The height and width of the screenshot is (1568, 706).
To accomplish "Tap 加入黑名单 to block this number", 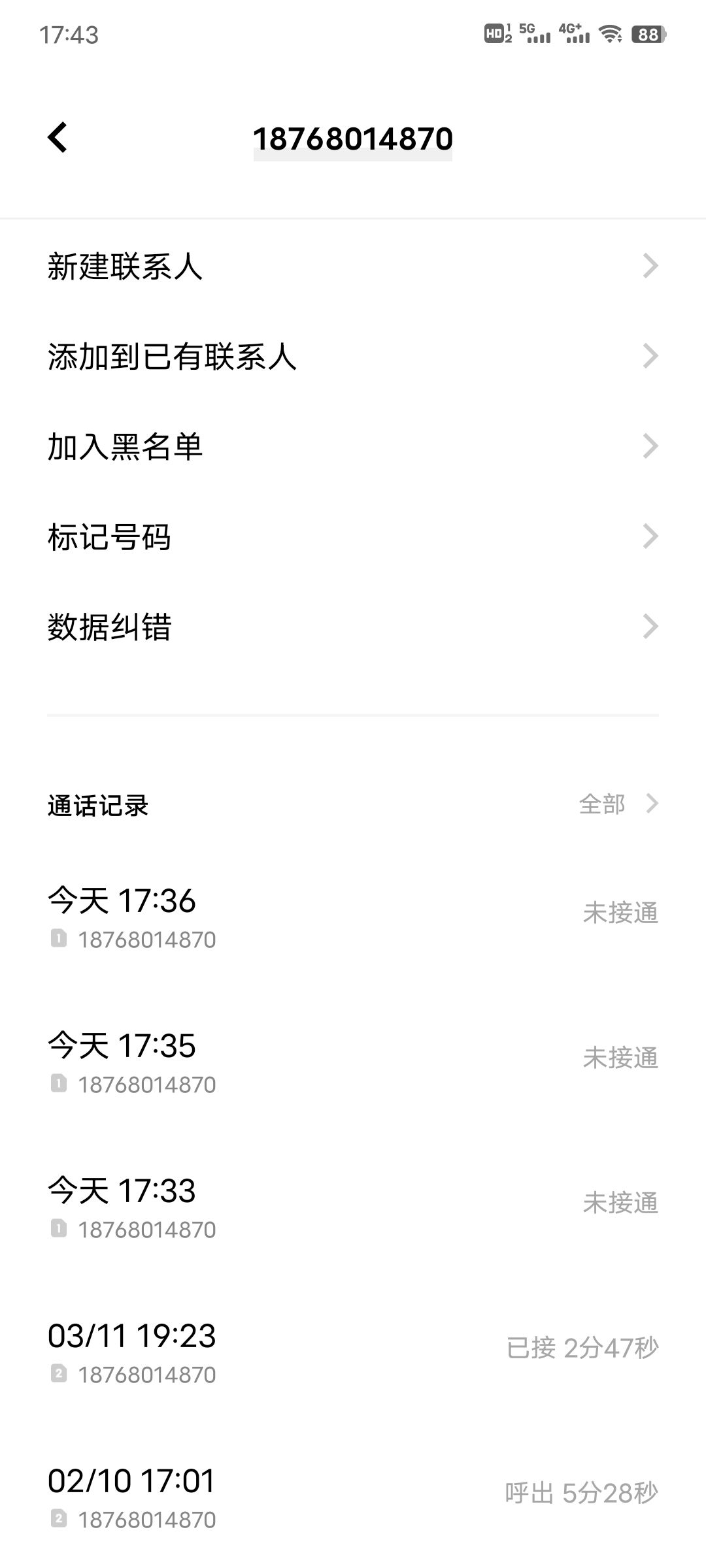I will [x=353, y=446].
